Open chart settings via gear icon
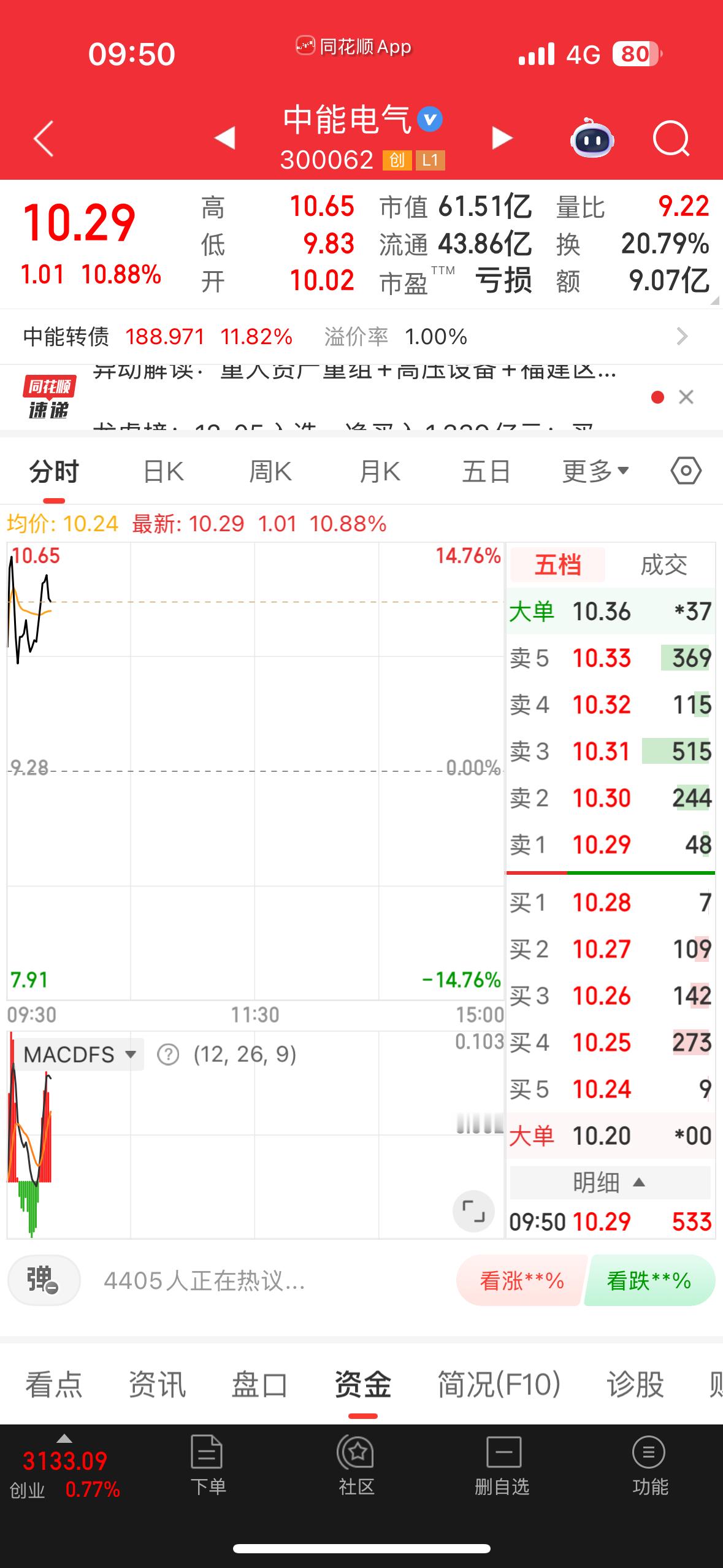This screenshot has height=1568, width=723. coord(685,471)
